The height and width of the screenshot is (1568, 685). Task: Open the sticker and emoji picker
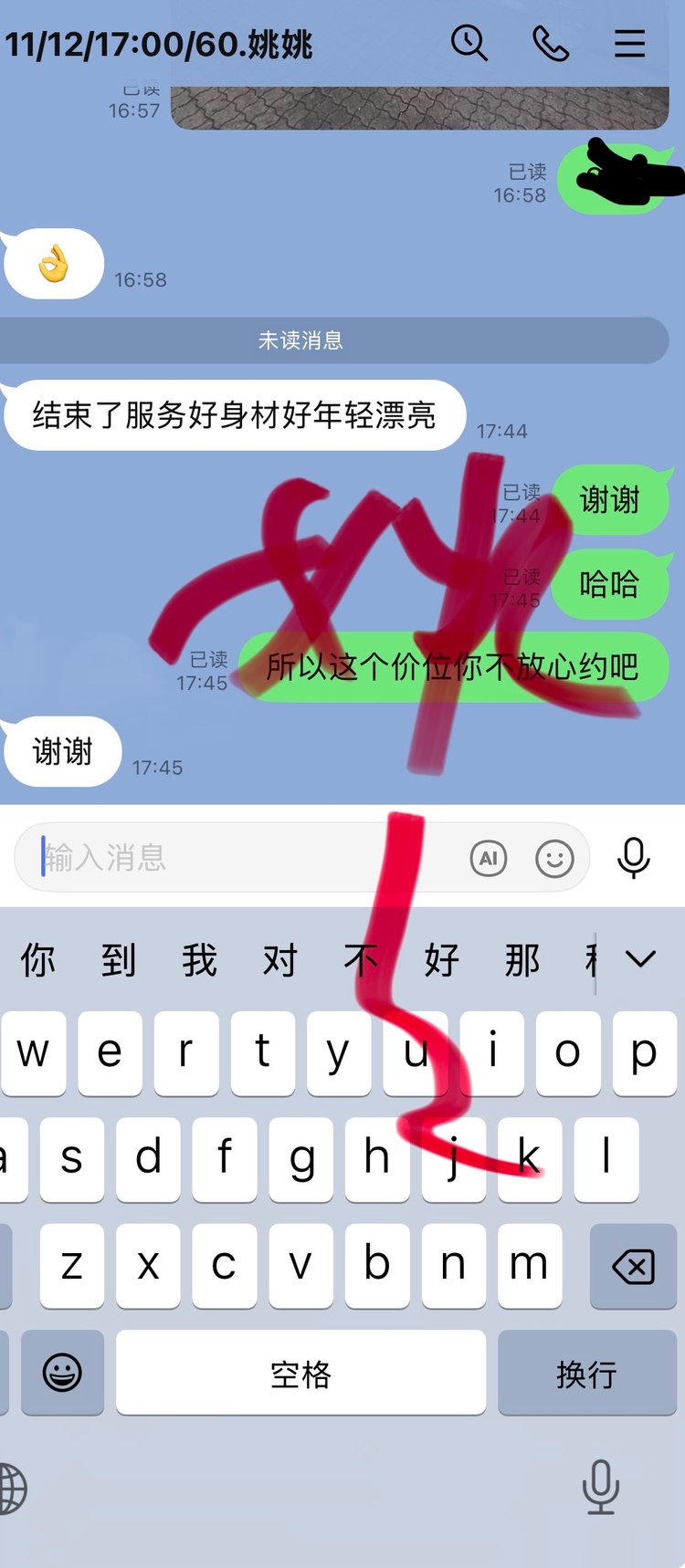tap(554, 858)
